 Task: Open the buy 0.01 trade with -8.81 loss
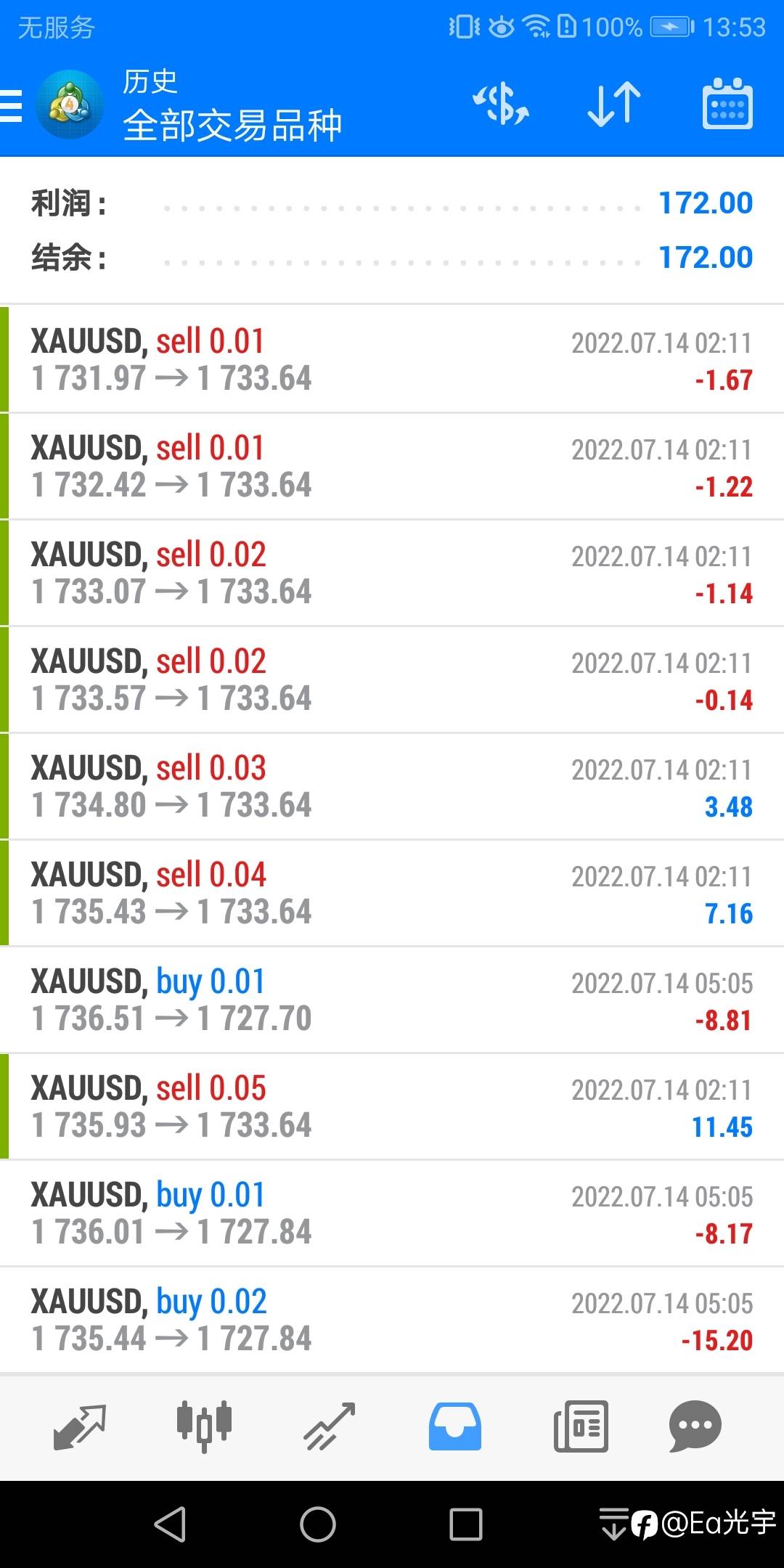click(392, 1000)
